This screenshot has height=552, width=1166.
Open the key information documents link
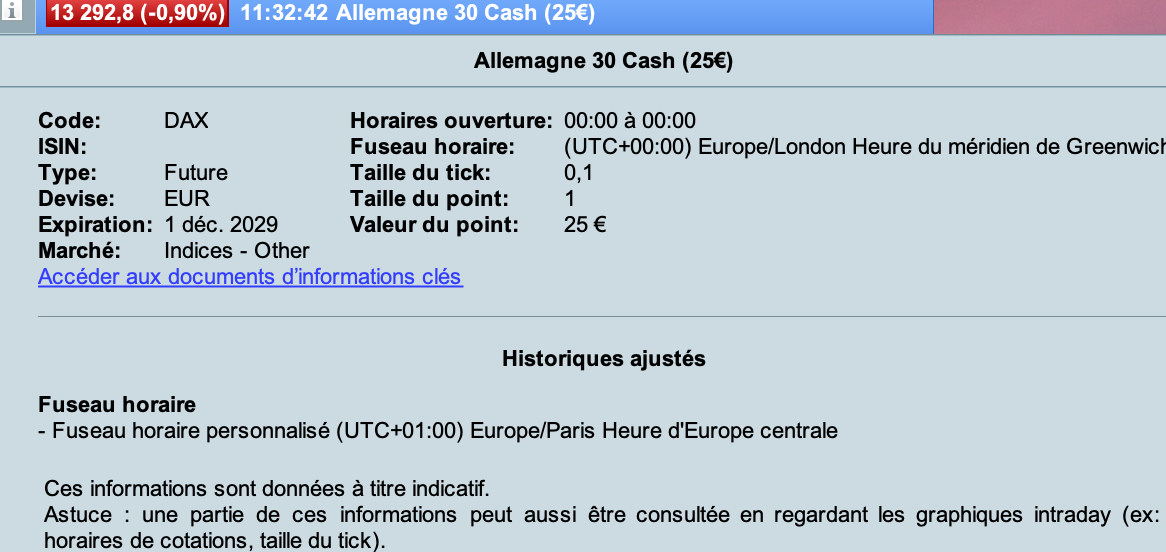tap(250, 277)
